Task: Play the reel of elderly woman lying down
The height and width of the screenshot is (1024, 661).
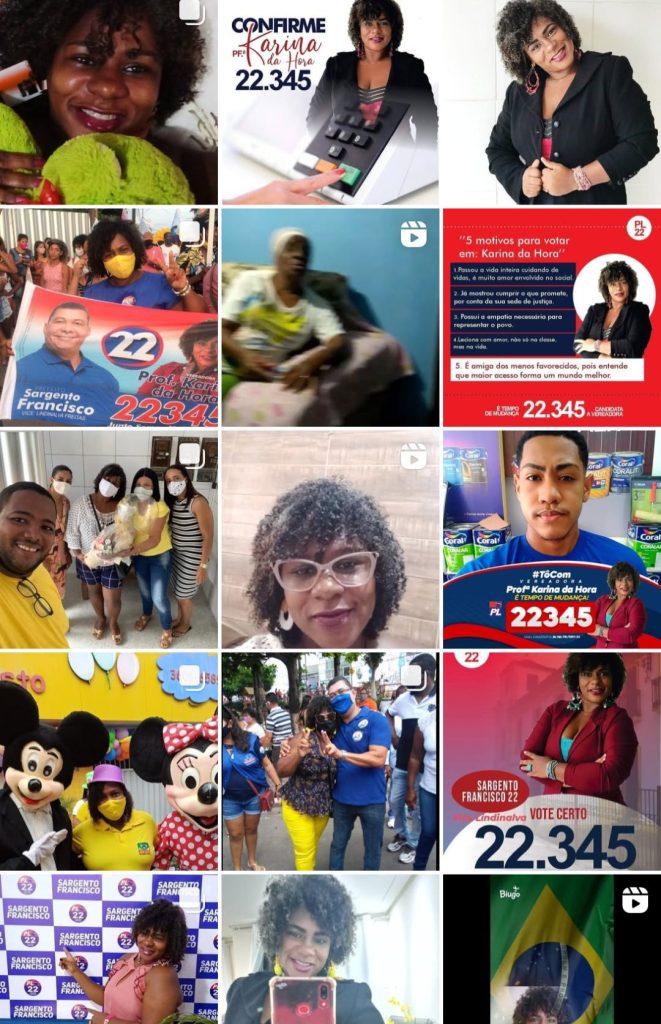Action: (329, 317)
